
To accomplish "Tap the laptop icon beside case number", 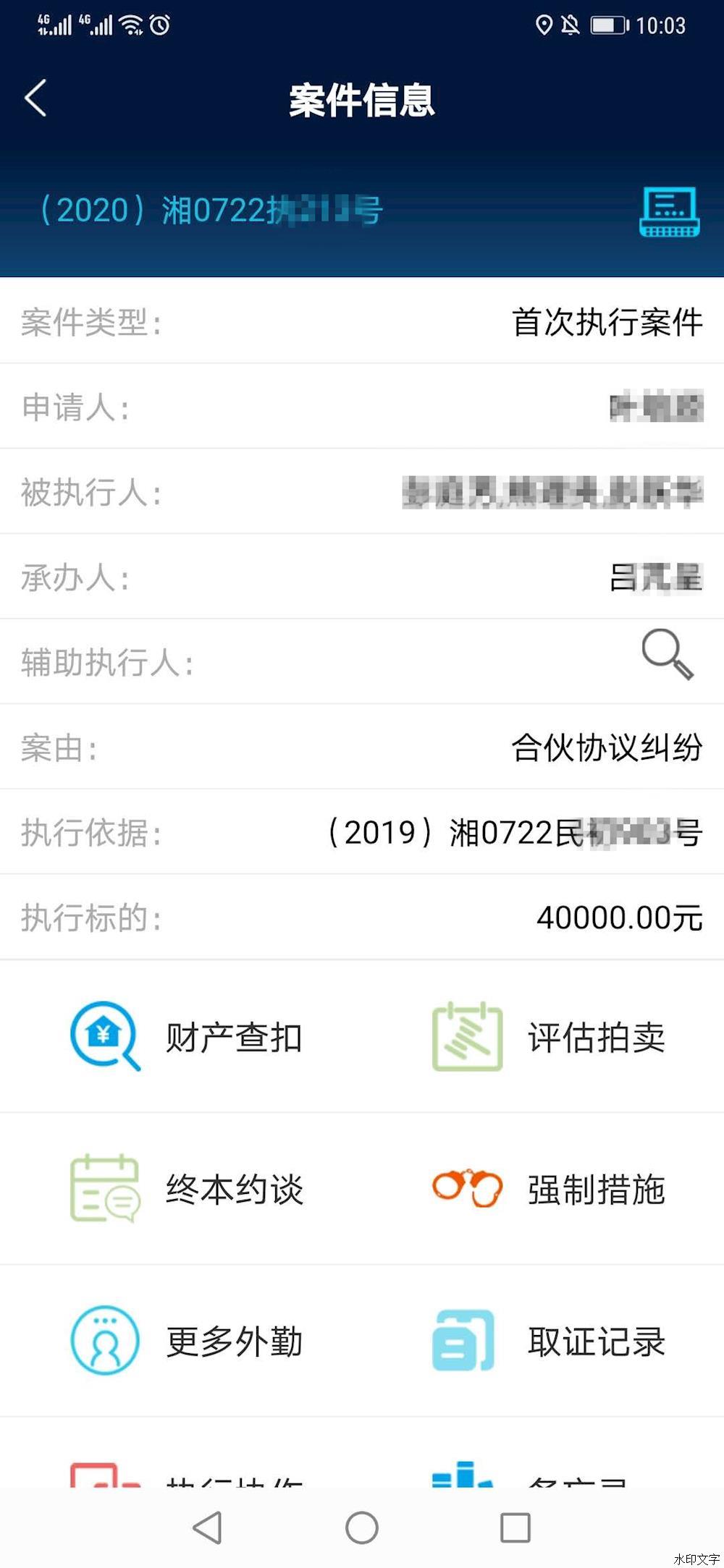I will [669, 211].
